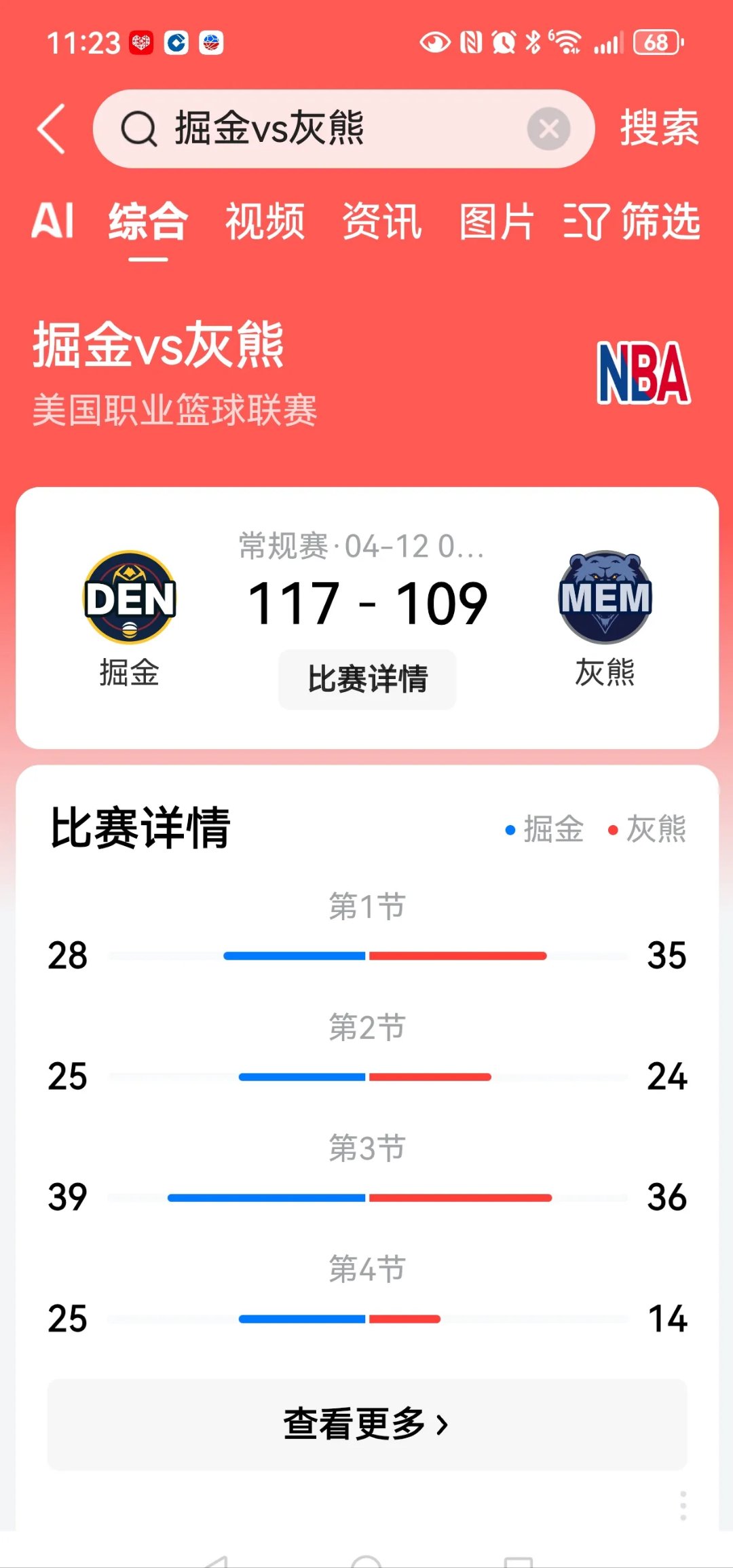Tap the back arrow icon

pos(51,129)
